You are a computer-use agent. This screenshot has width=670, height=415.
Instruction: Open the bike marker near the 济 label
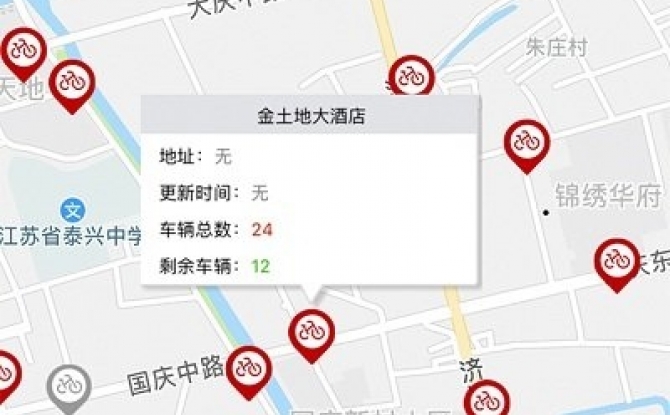(487, 399)
